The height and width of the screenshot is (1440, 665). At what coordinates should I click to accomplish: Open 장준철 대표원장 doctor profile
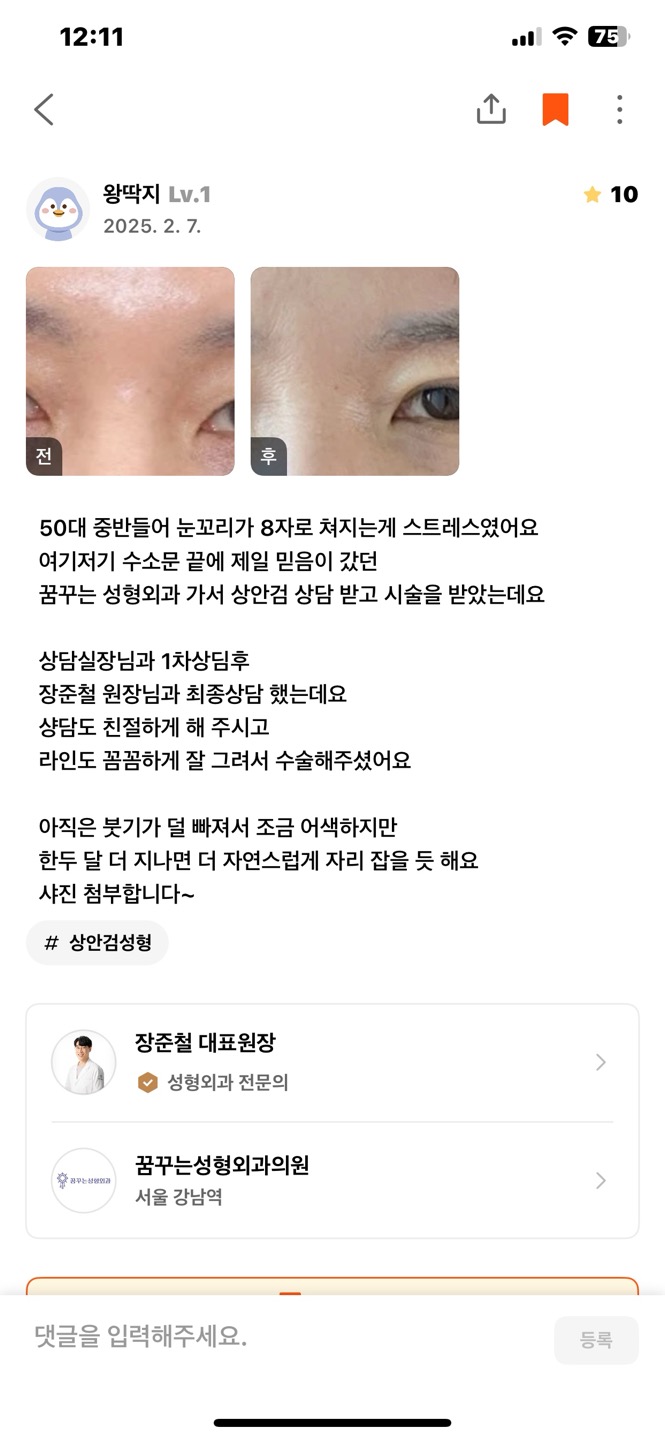click(x=332, y=1062)
